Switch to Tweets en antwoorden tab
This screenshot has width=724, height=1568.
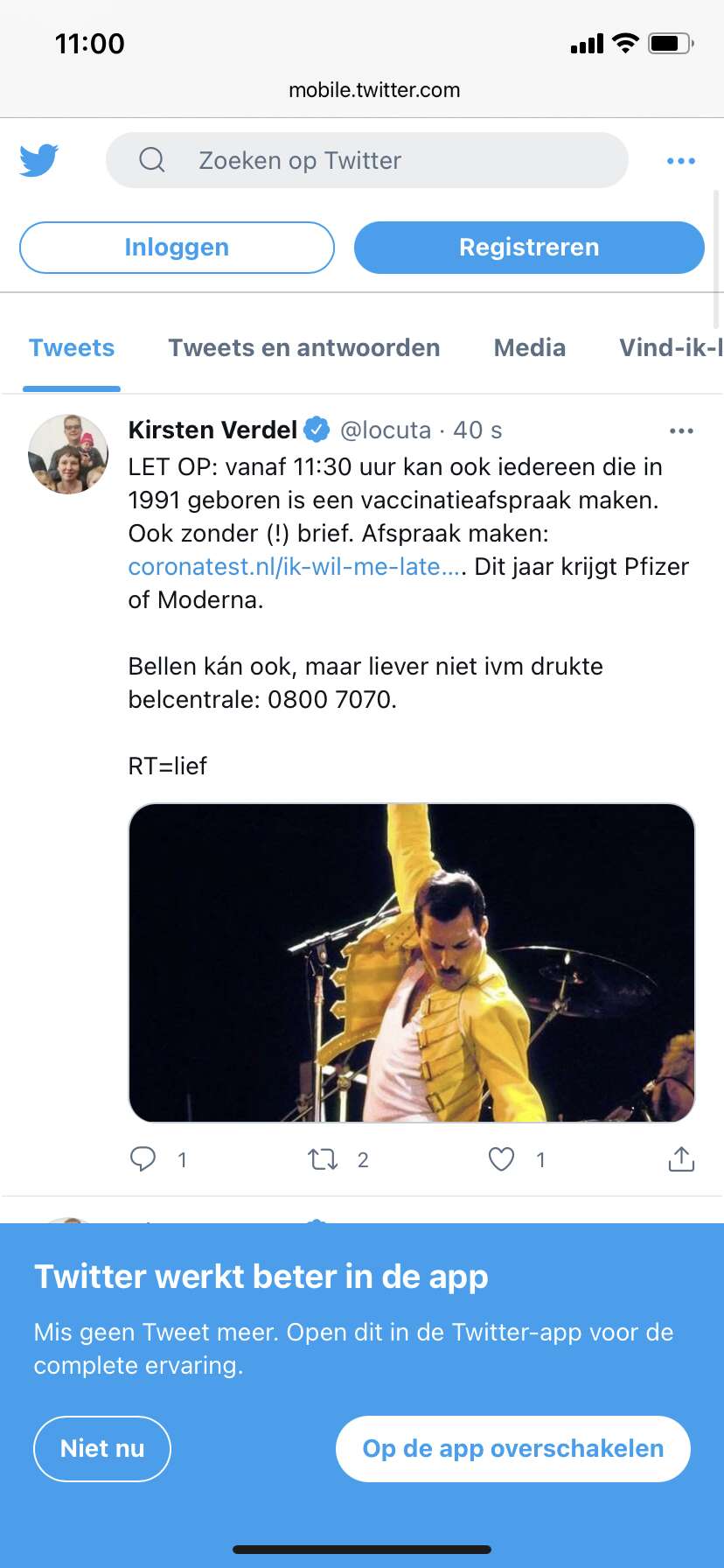pyautogui.click(x=304, y=348)
